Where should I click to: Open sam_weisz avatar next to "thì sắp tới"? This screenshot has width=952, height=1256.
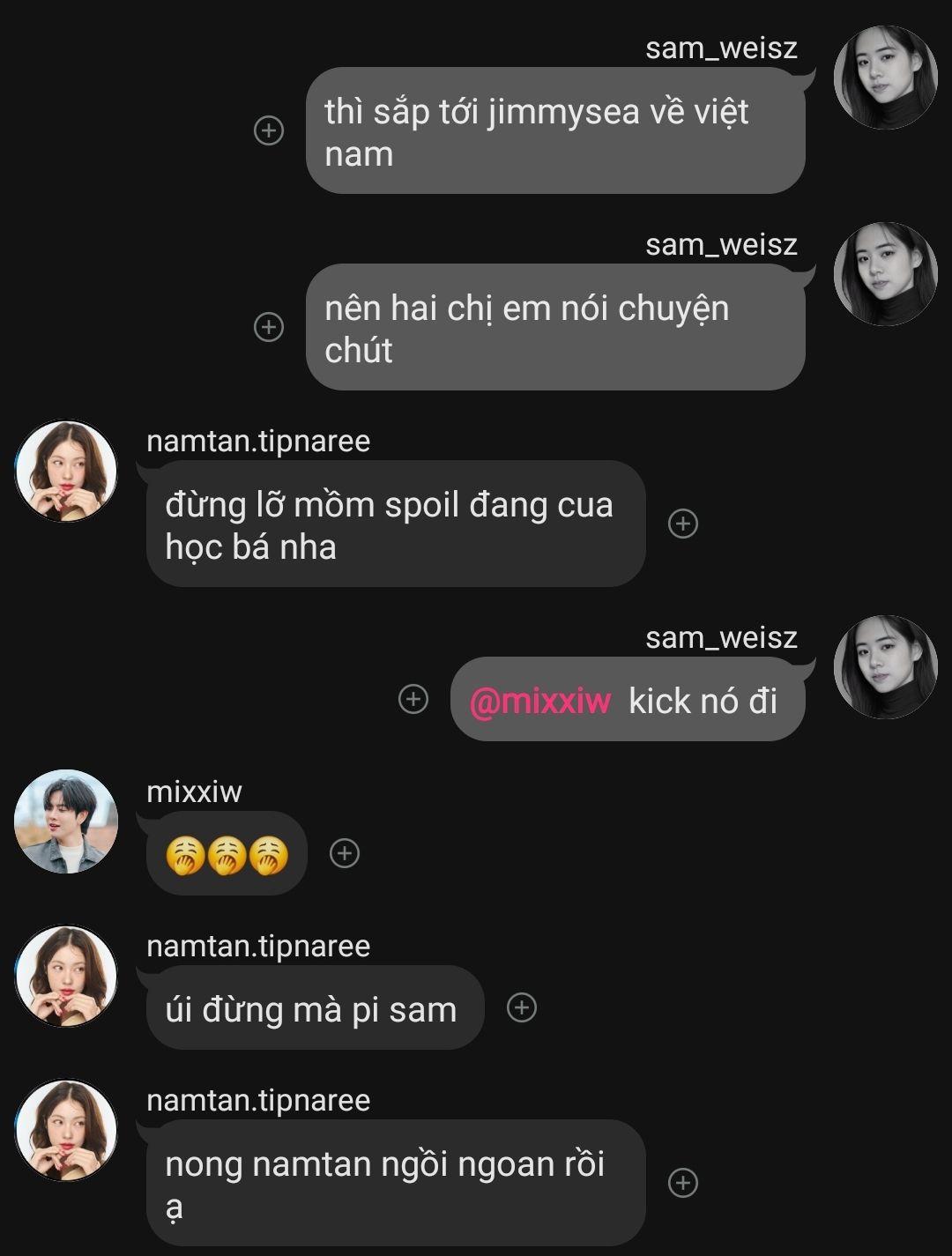pos(885,78)
